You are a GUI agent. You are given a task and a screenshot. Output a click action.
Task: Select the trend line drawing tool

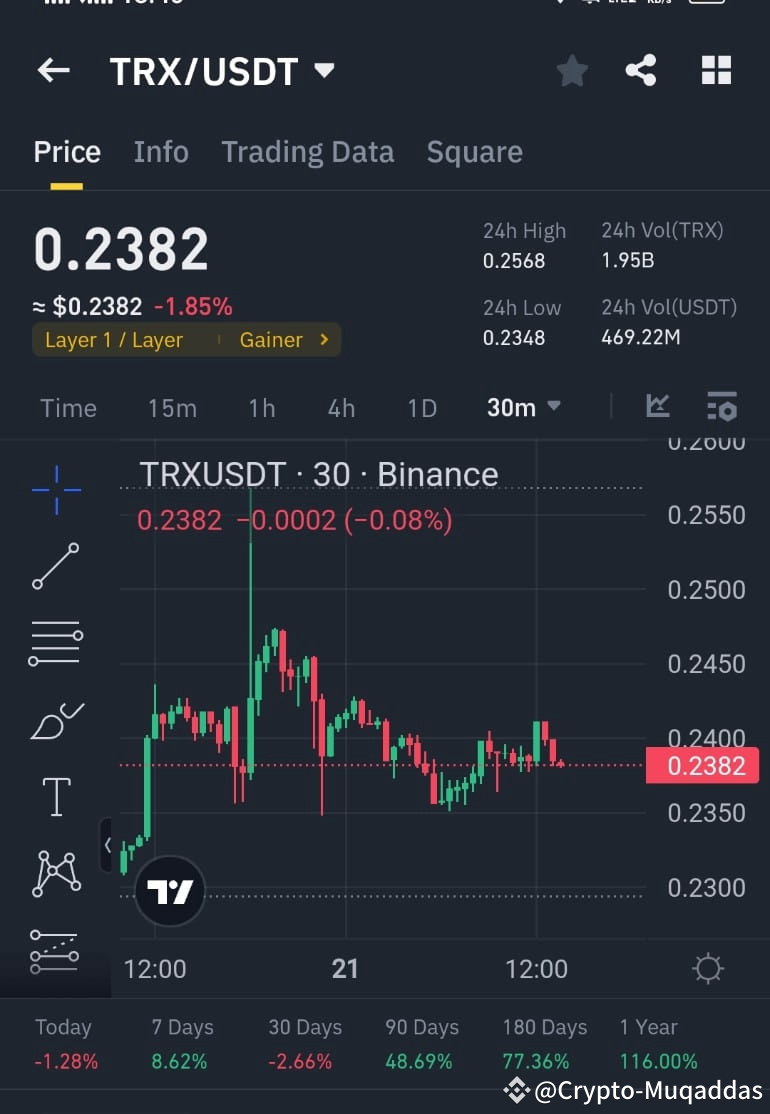55,567
